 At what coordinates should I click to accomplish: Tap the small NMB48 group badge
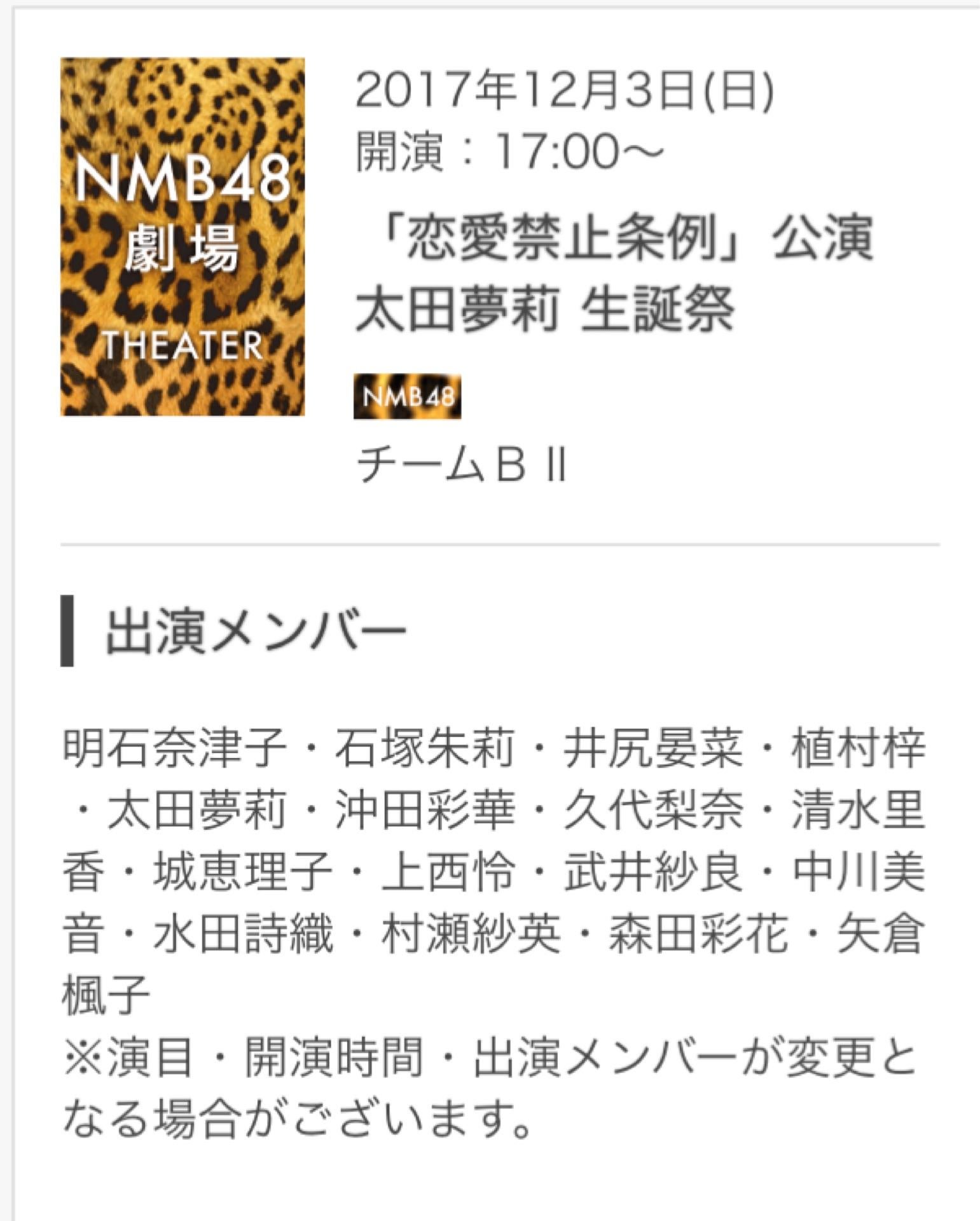click(407, 397)
